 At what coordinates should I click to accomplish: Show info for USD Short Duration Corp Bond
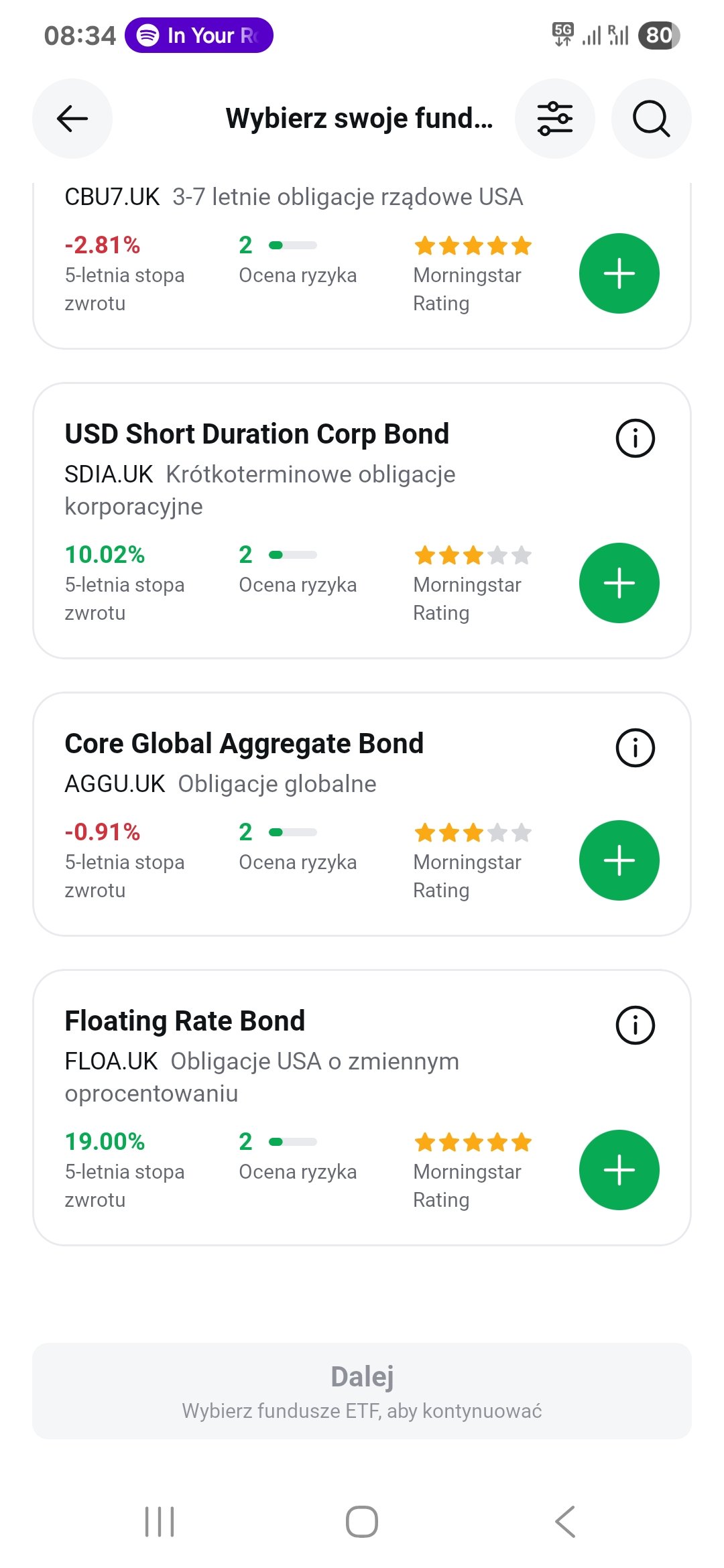[x=635, y=438]
